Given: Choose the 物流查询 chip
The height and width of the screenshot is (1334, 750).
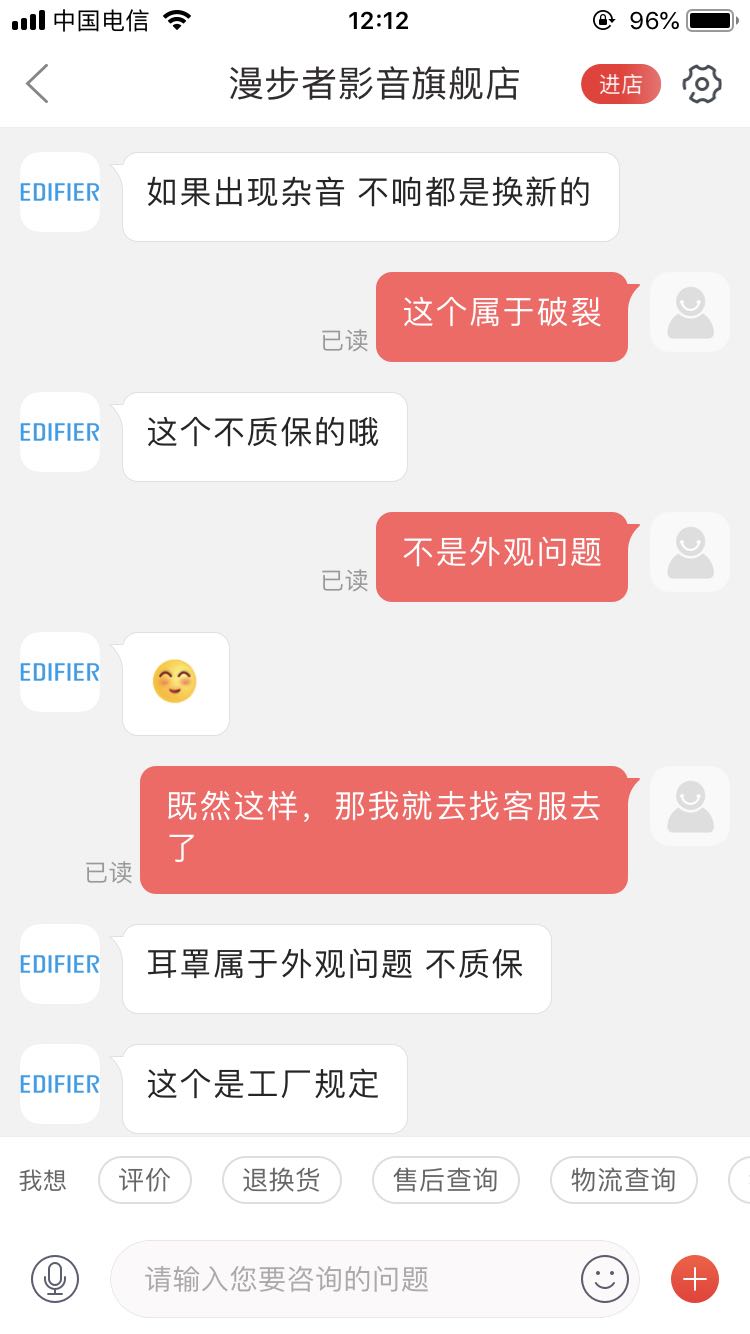Looking at the screenshot, I should (x=624, y=1180).
